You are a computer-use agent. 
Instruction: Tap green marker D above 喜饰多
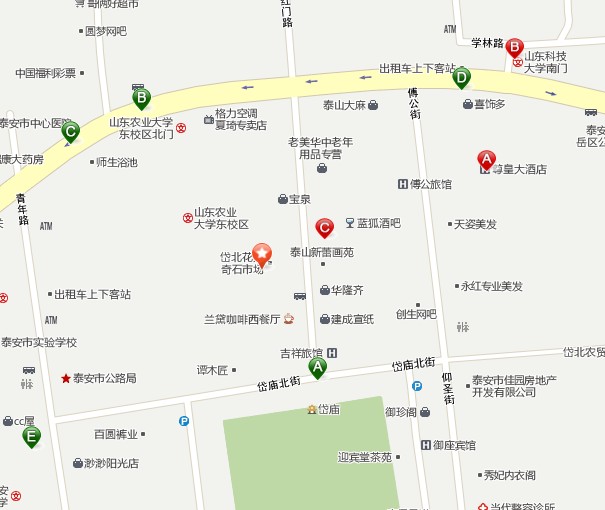(x=461, y=76)
